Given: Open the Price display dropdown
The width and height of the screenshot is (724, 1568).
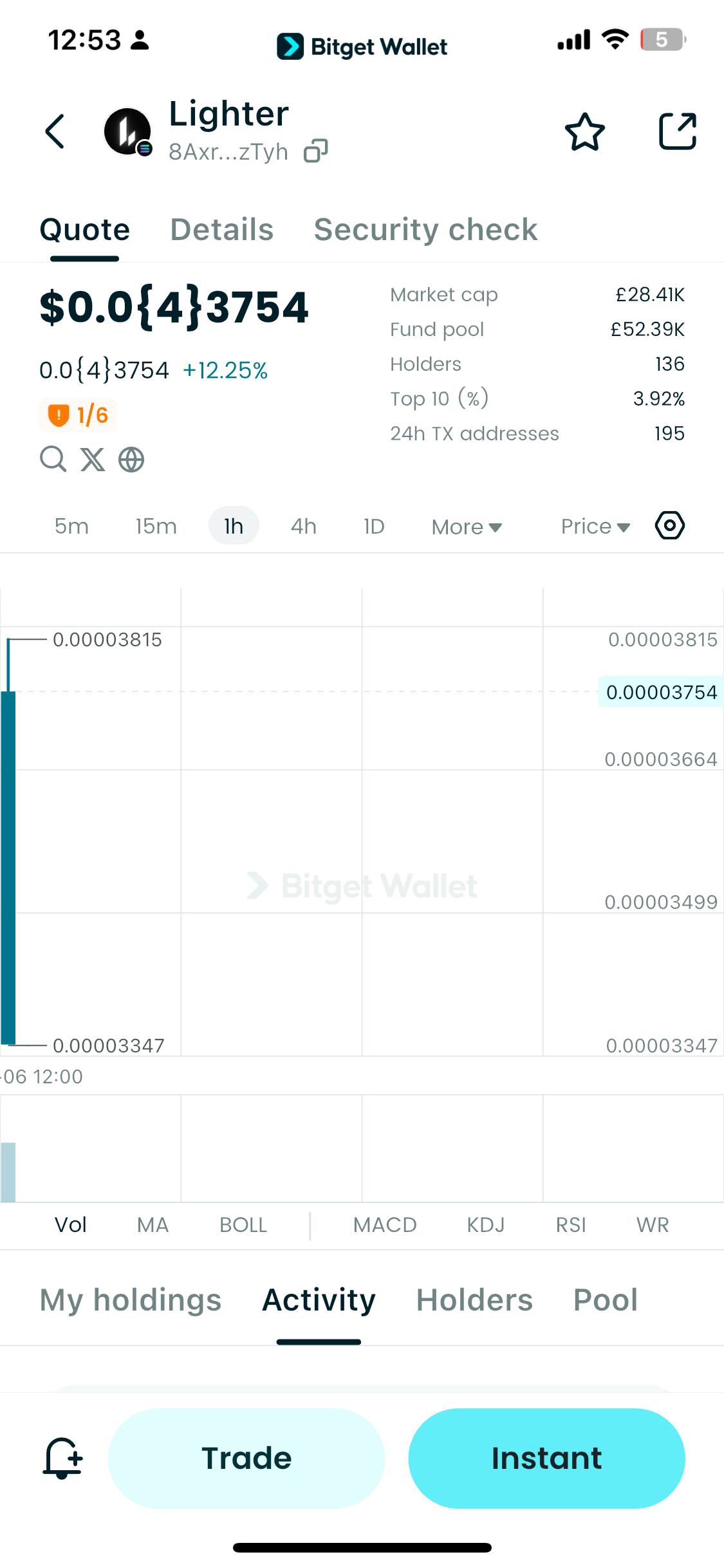Looking at the screenshot, I should 593,525.
